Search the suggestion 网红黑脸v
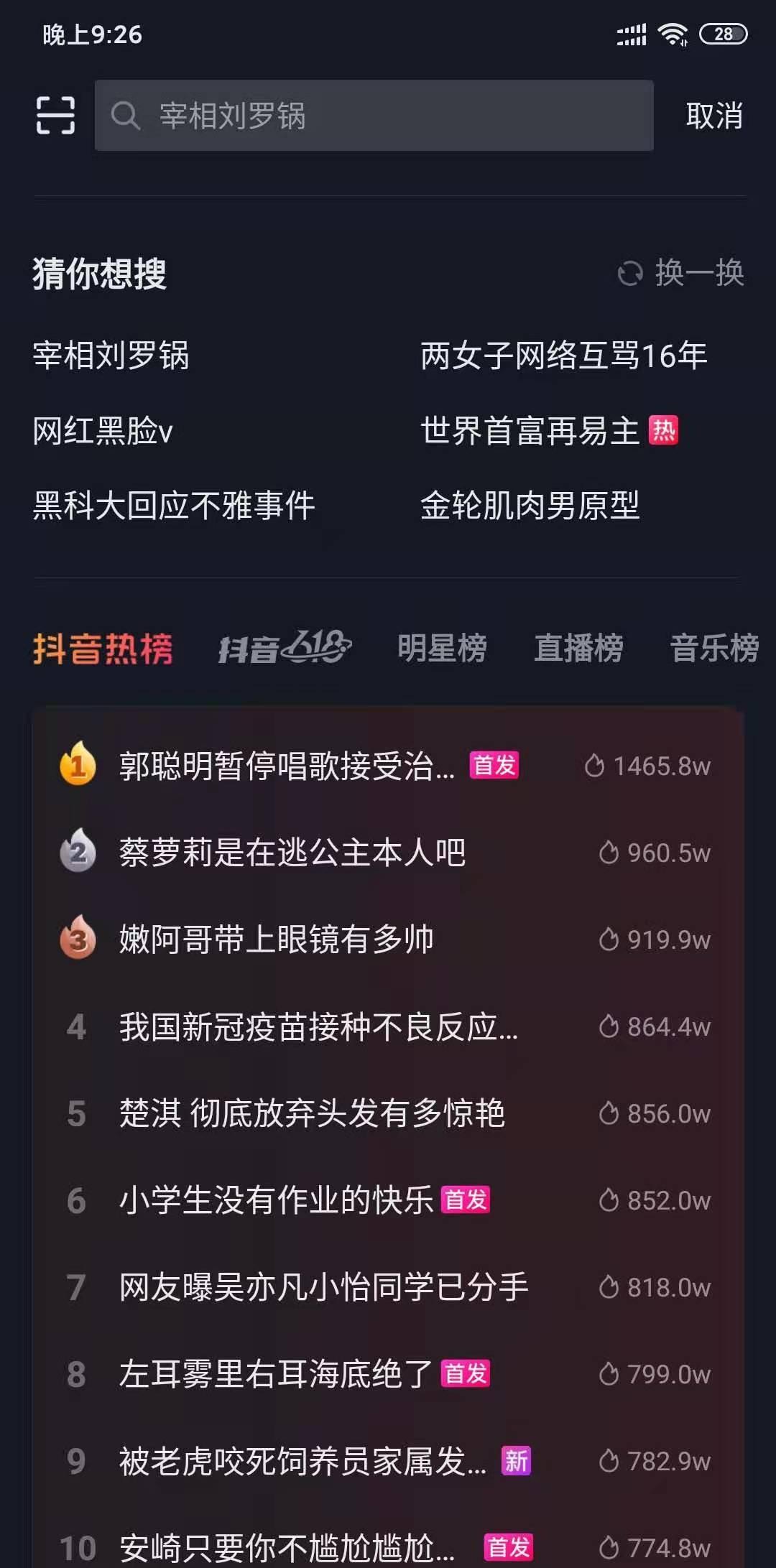The height and width of the screenshot is (1568, 776). pyautogui.click(x=103, y=431)
